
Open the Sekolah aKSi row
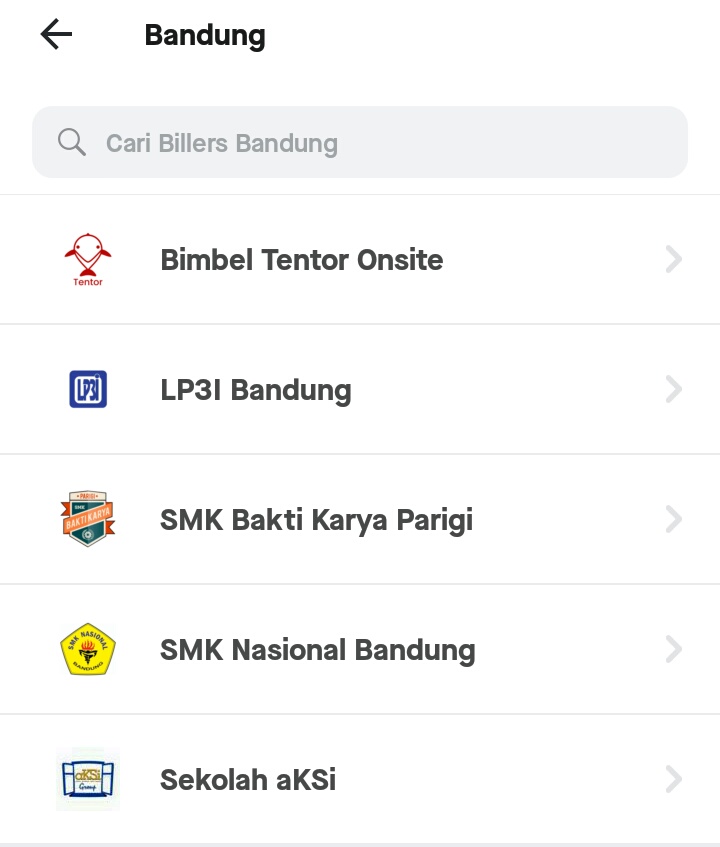pos(360,780)
